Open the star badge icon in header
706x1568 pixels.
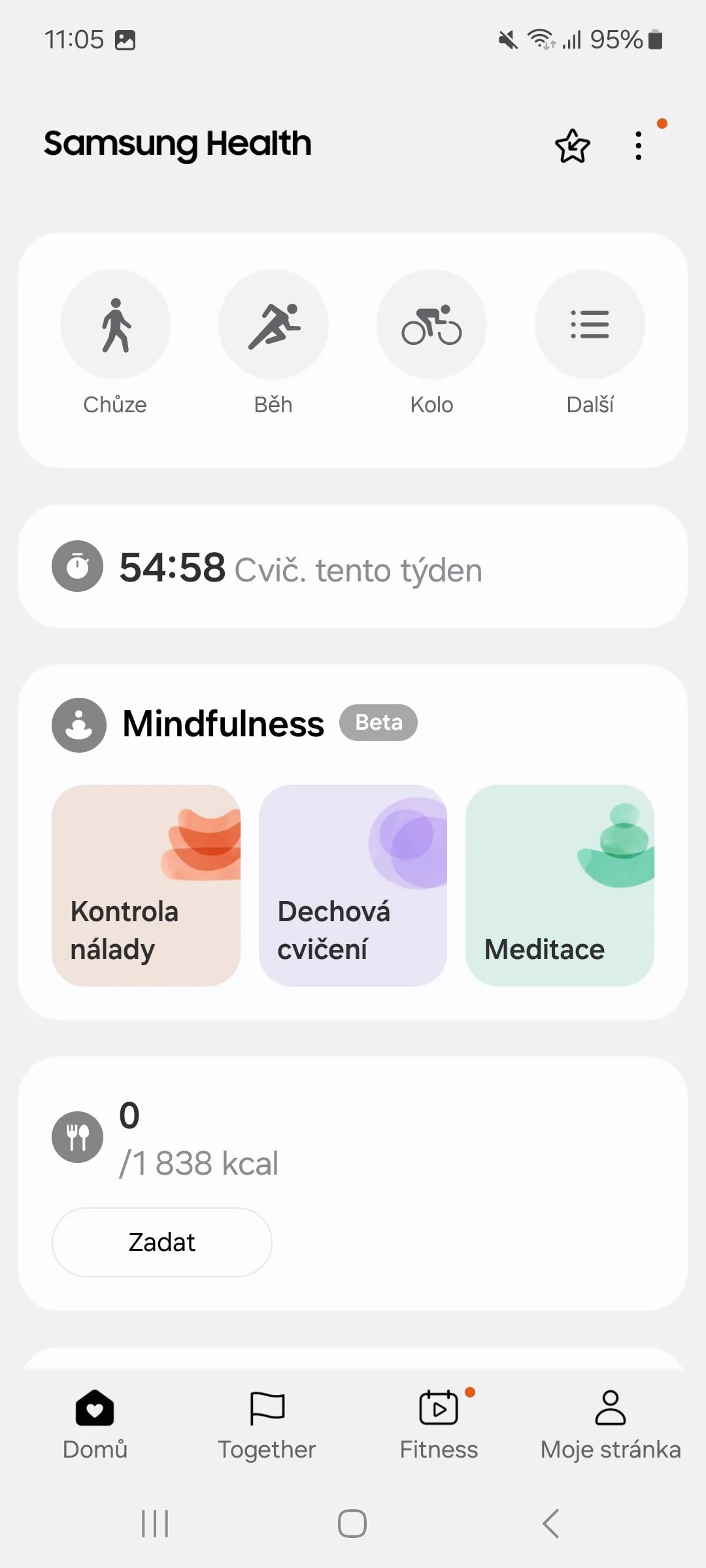click(x=572, y=146)
